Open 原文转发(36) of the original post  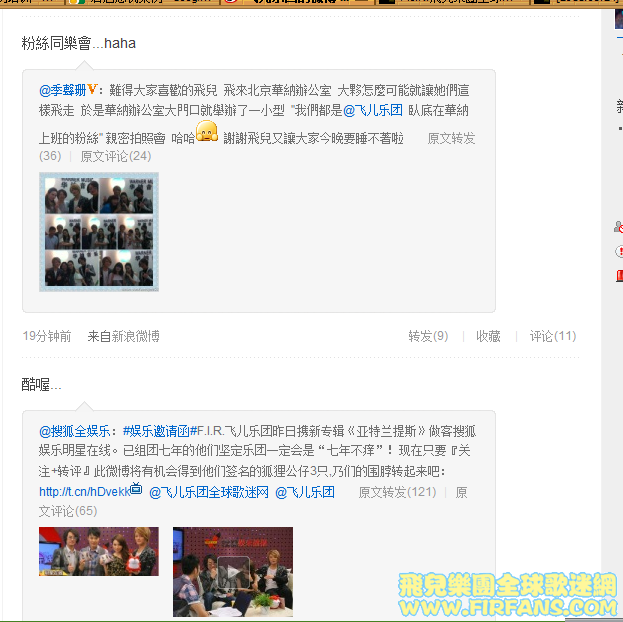450,138
